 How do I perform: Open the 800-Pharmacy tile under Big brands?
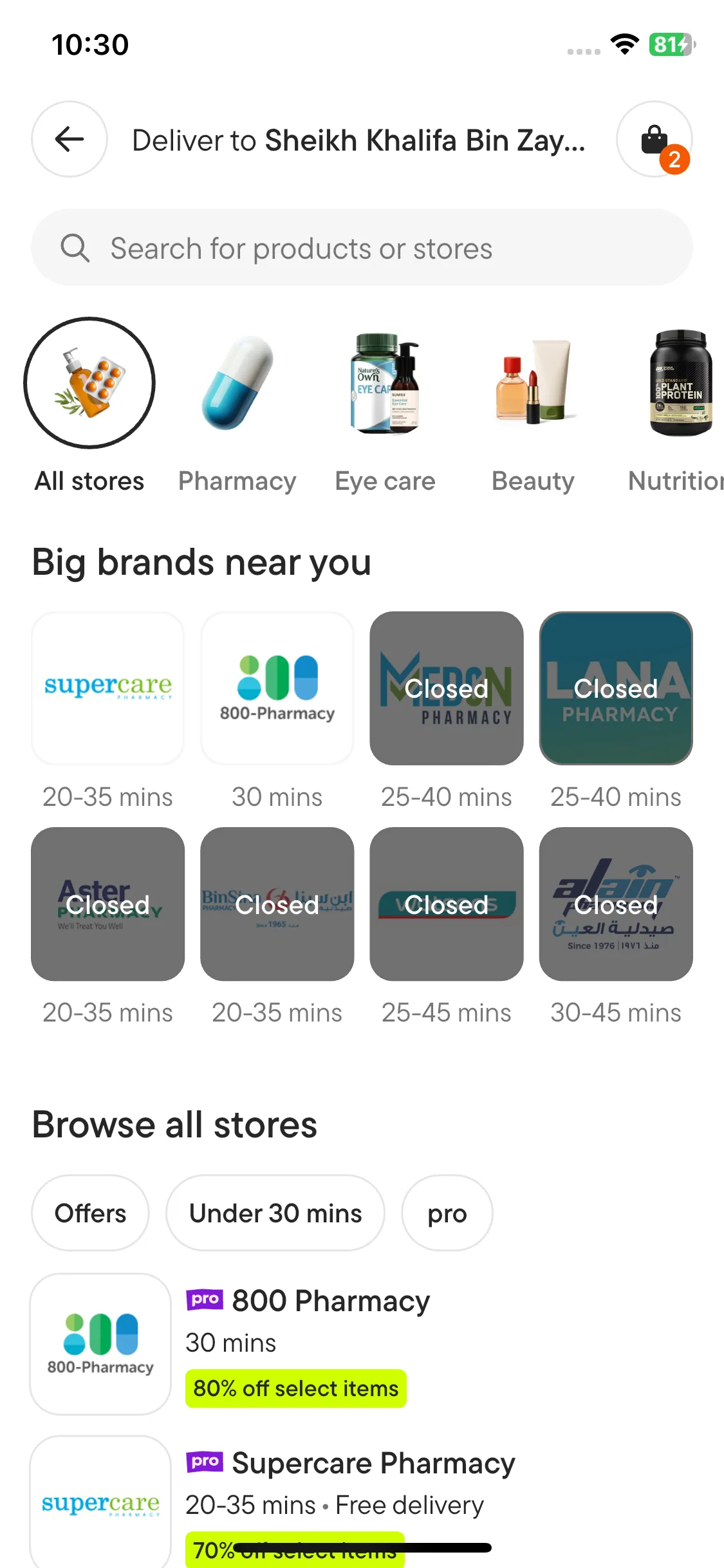click(277, 688)
